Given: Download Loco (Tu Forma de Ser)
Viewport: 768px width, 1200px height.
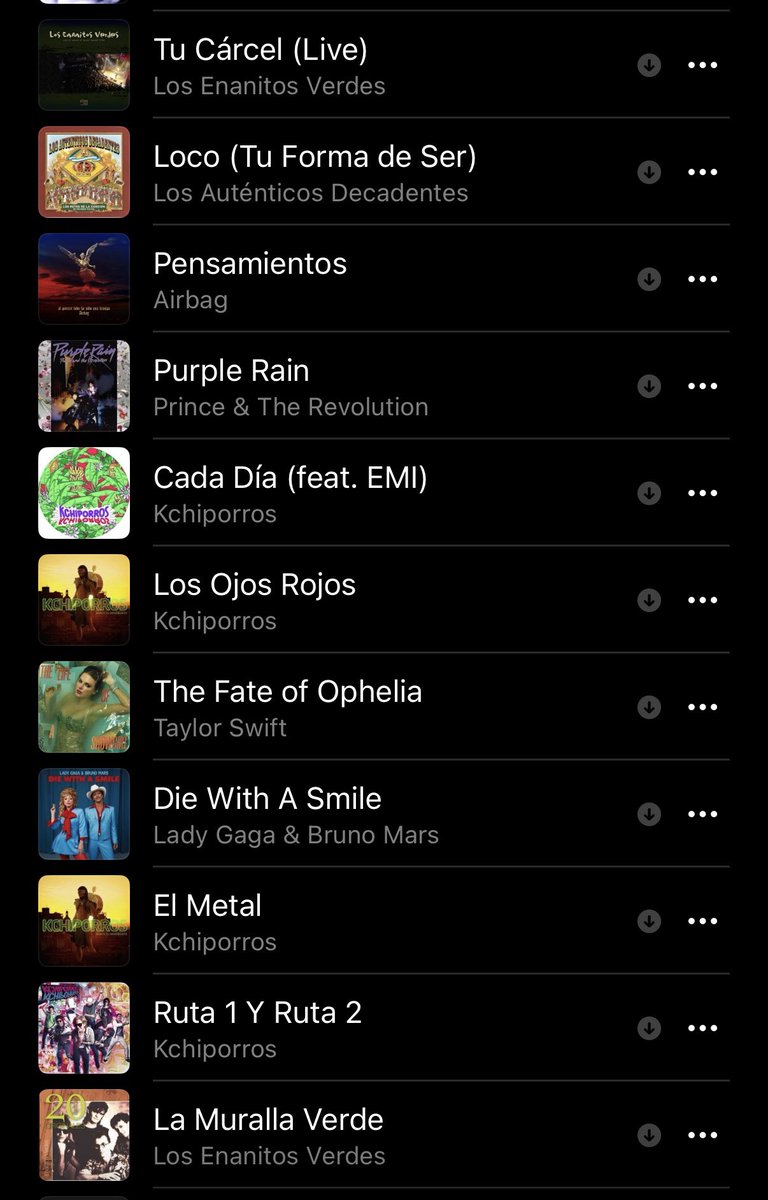Looking at the screenshot, I should (649, 172).
